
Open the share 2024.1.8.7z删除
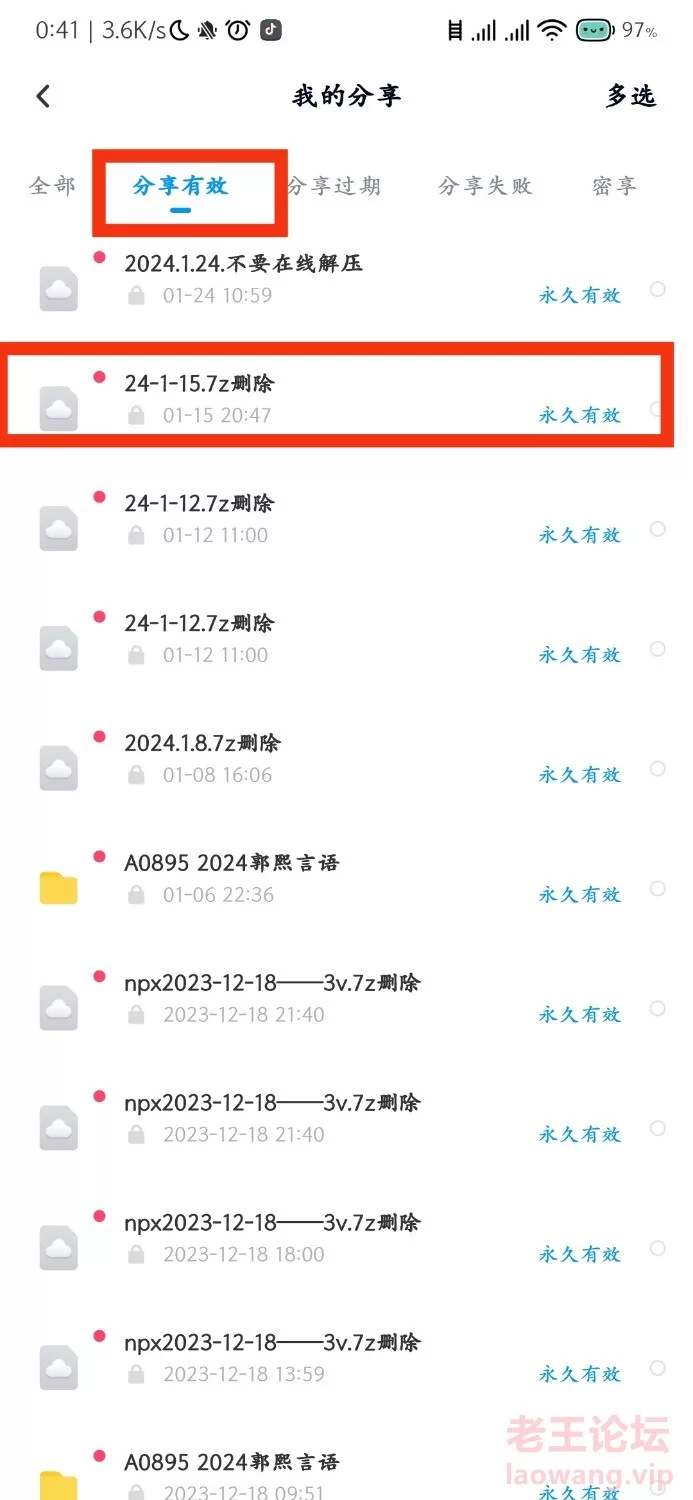click(x=203, y=743)
